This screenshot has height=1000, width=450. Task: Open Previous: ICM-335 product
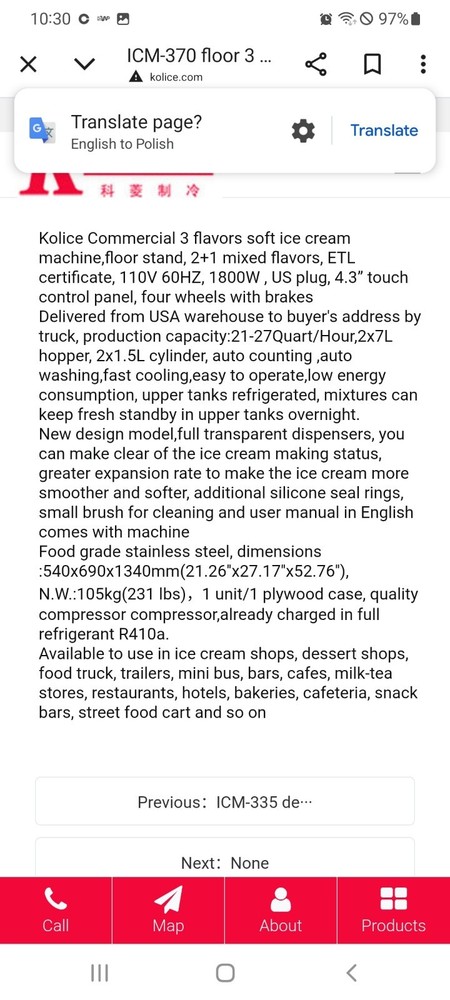click(x=225, y=802)
